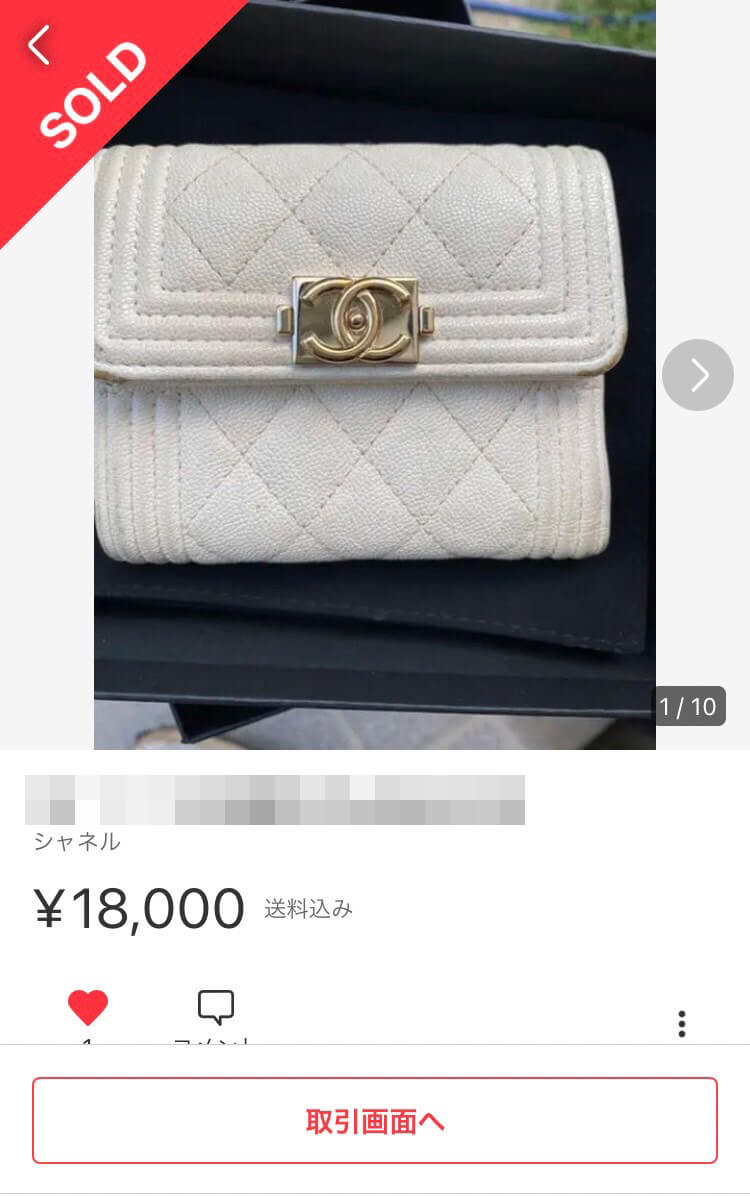Tap the 取引画面へ button
Image resolution: width=750 pixels, height=1196 pixels.
coord(375,1121)
